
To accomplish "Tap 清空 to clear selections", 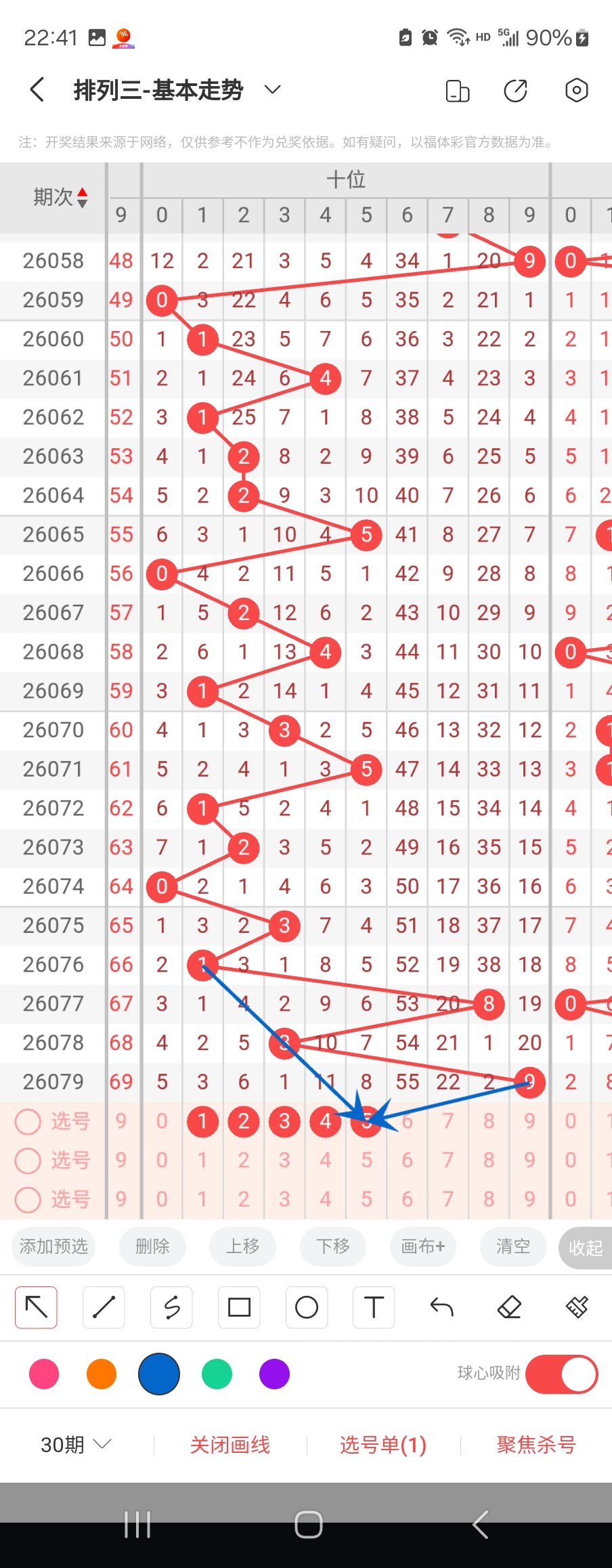I will 512,1246.
